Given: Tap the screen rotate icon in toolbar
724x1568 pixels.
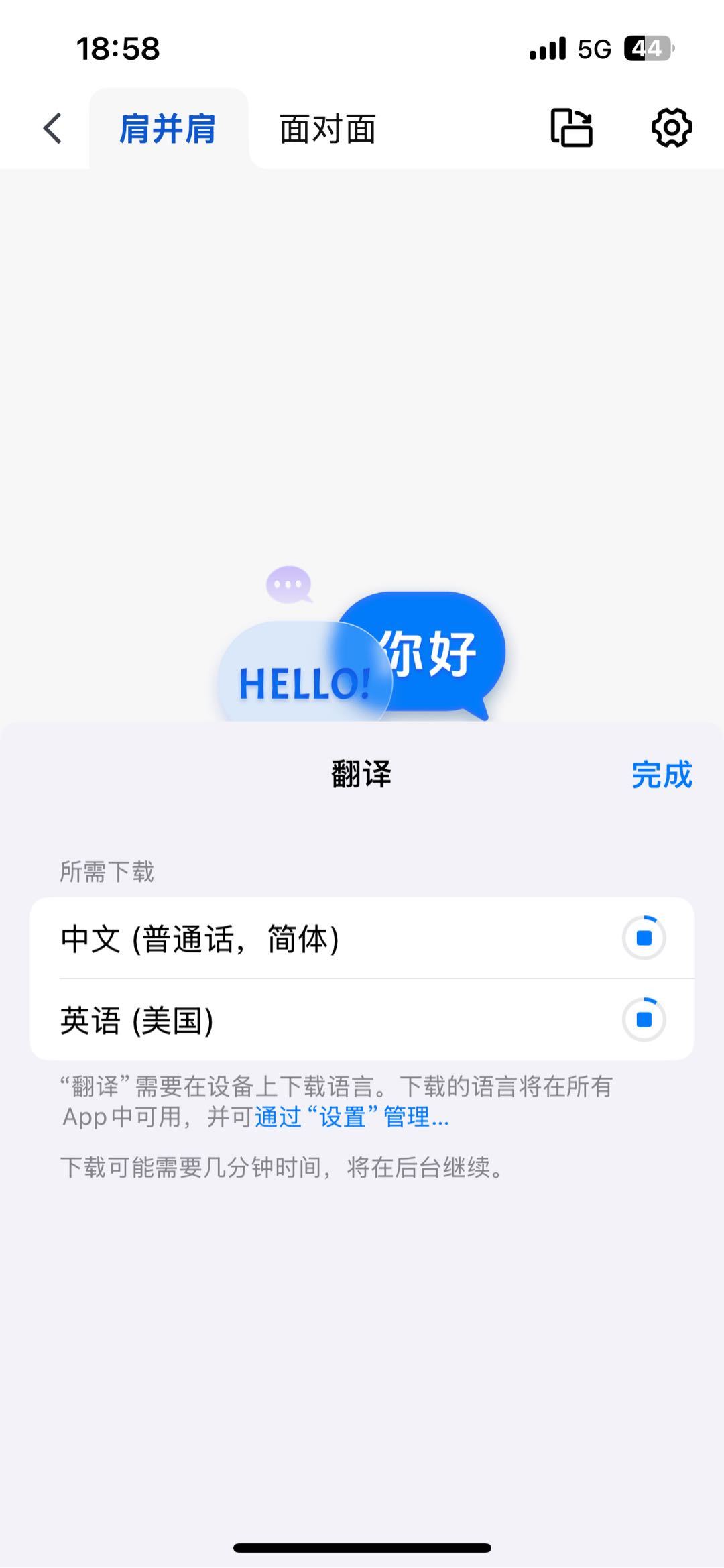Looking at the screenshot, I should pyautogui.click(x=572, y=127).
